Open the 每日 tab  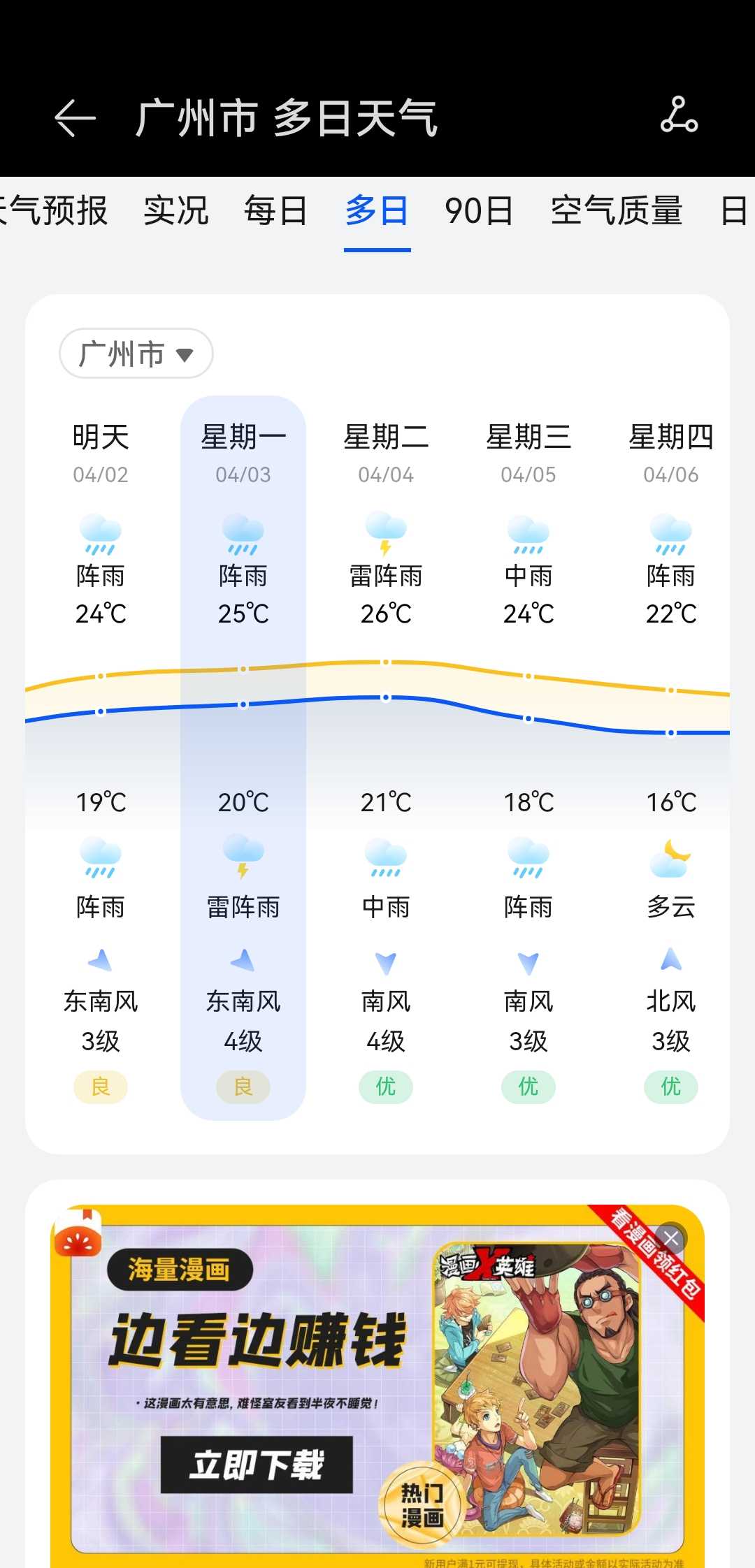click(275, 210)
